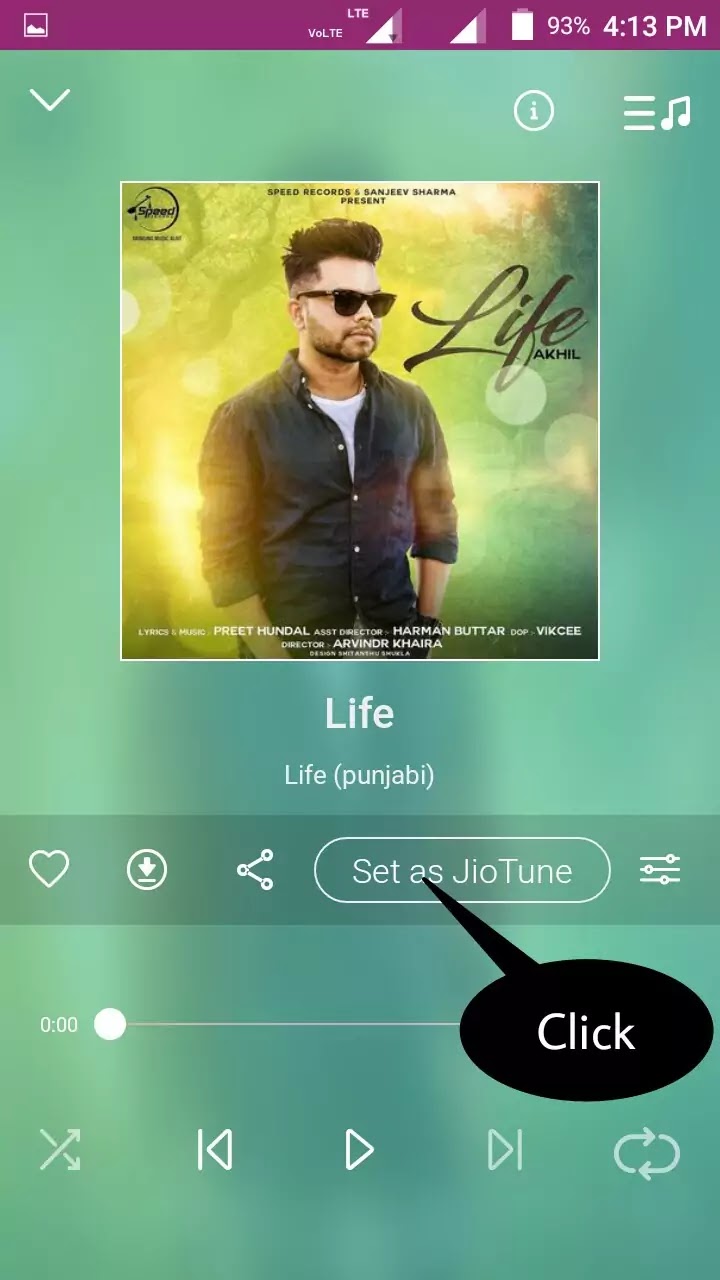The image size is (720, 1280).
Task: Like the song Life
Action: [49, 870]
